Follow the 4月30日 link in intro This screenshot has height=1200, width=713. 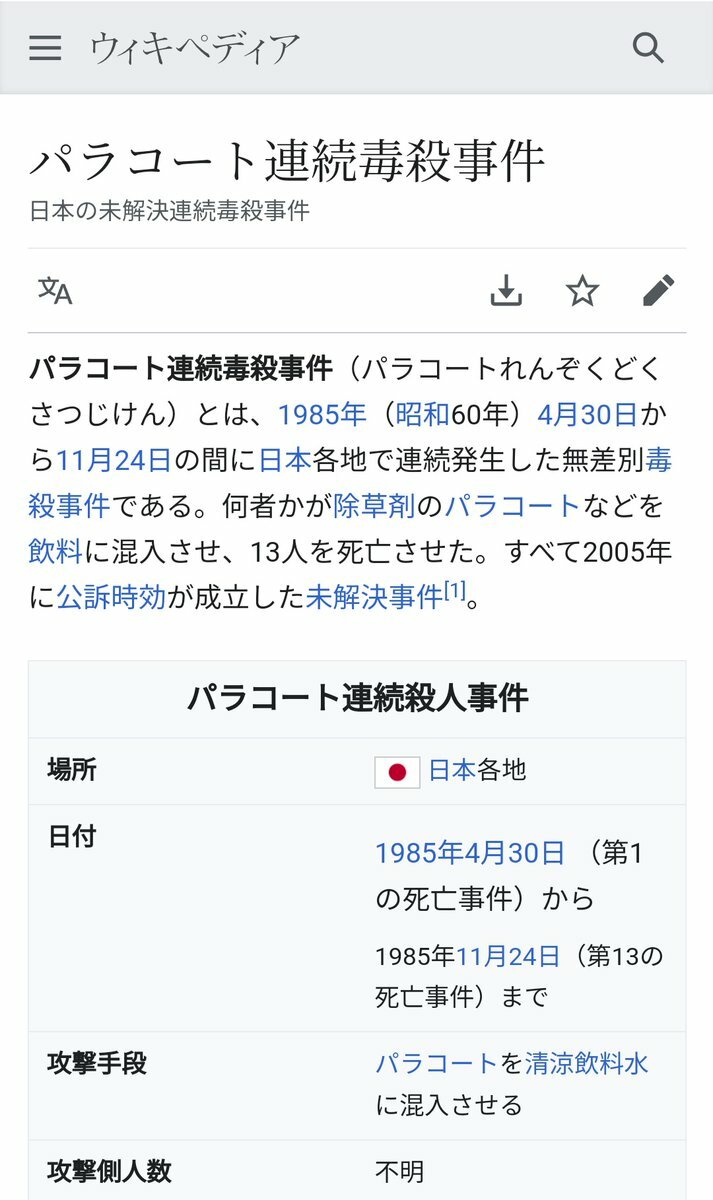pos(587,414)
